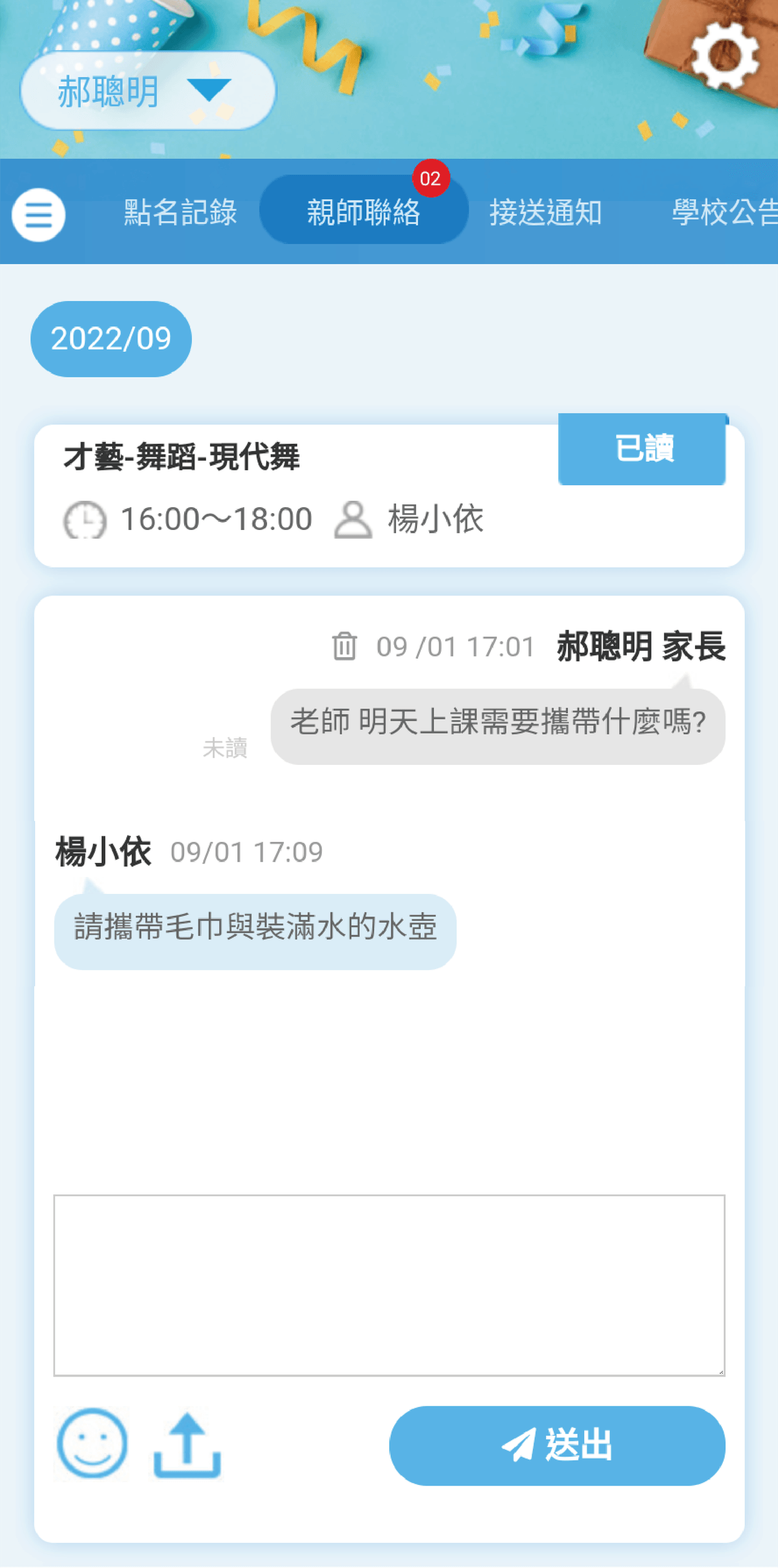Tap the 已讀 button
Screen dimensions: 778x1568
(642, 449)
